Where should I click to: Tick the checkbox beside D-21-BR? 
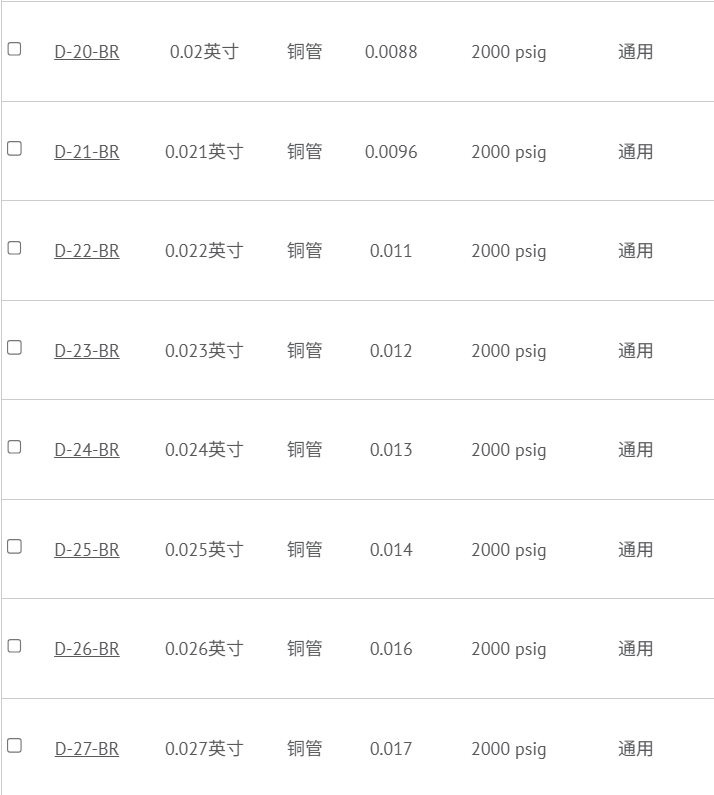(15, 148)
